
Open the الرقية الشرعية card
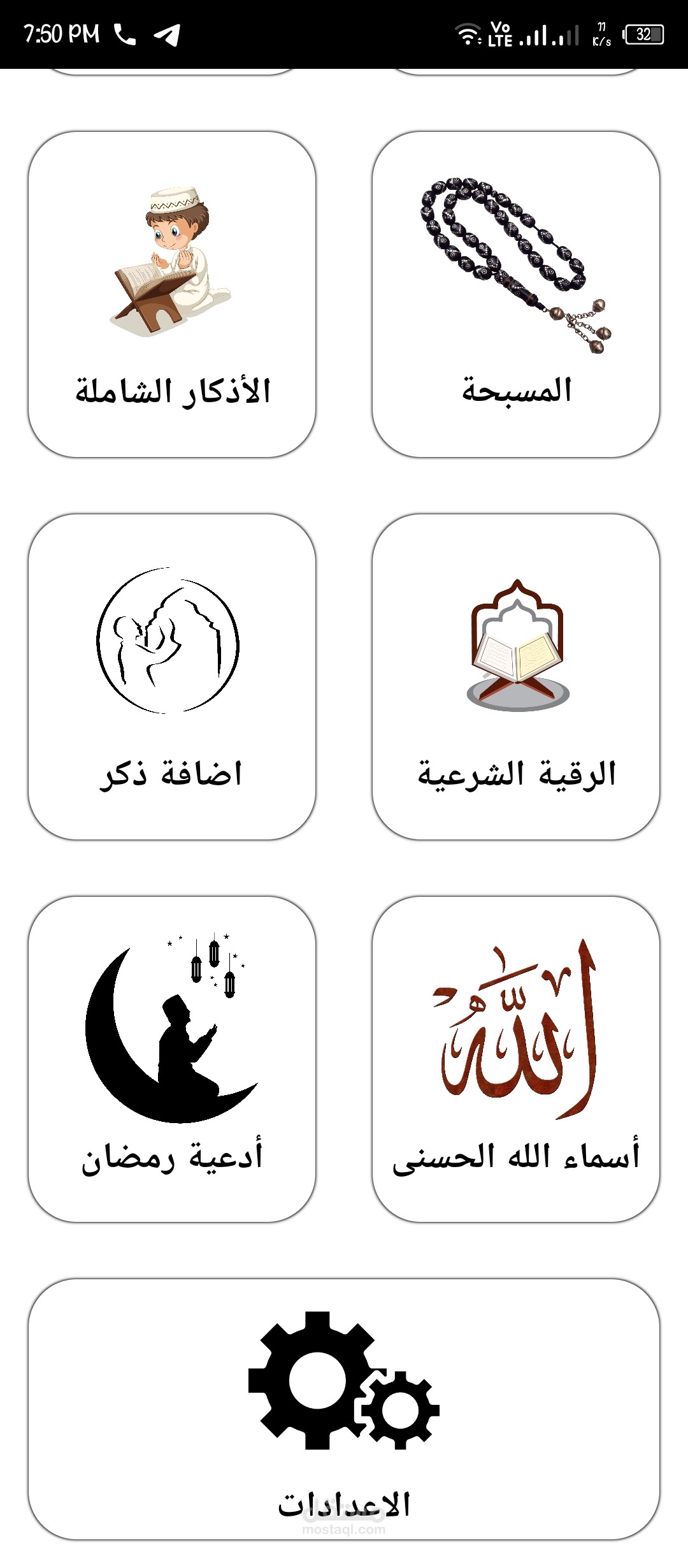point(516,677)
